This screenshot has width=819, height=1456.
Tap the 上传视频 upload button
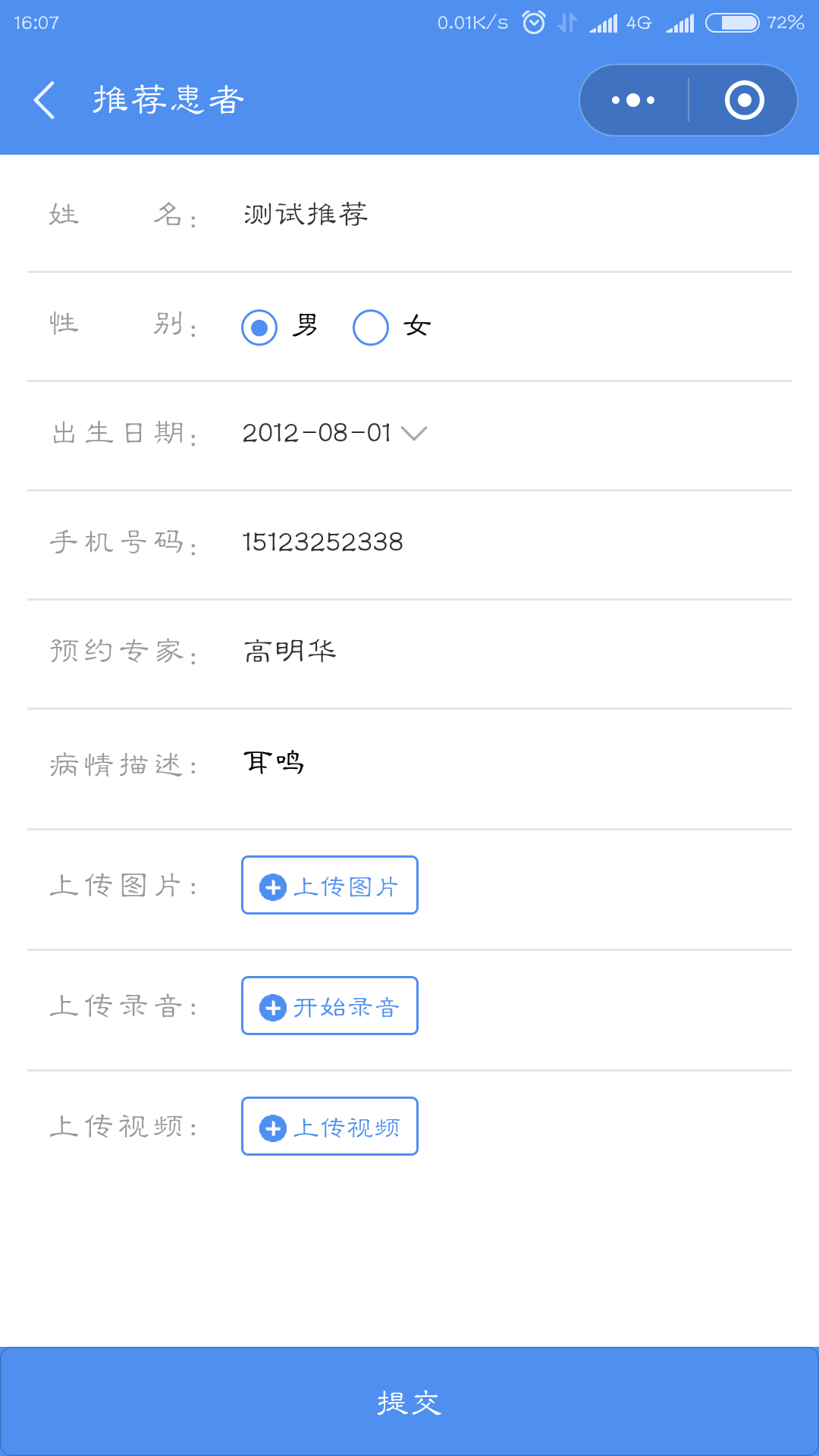click(x=330, y=1126)
